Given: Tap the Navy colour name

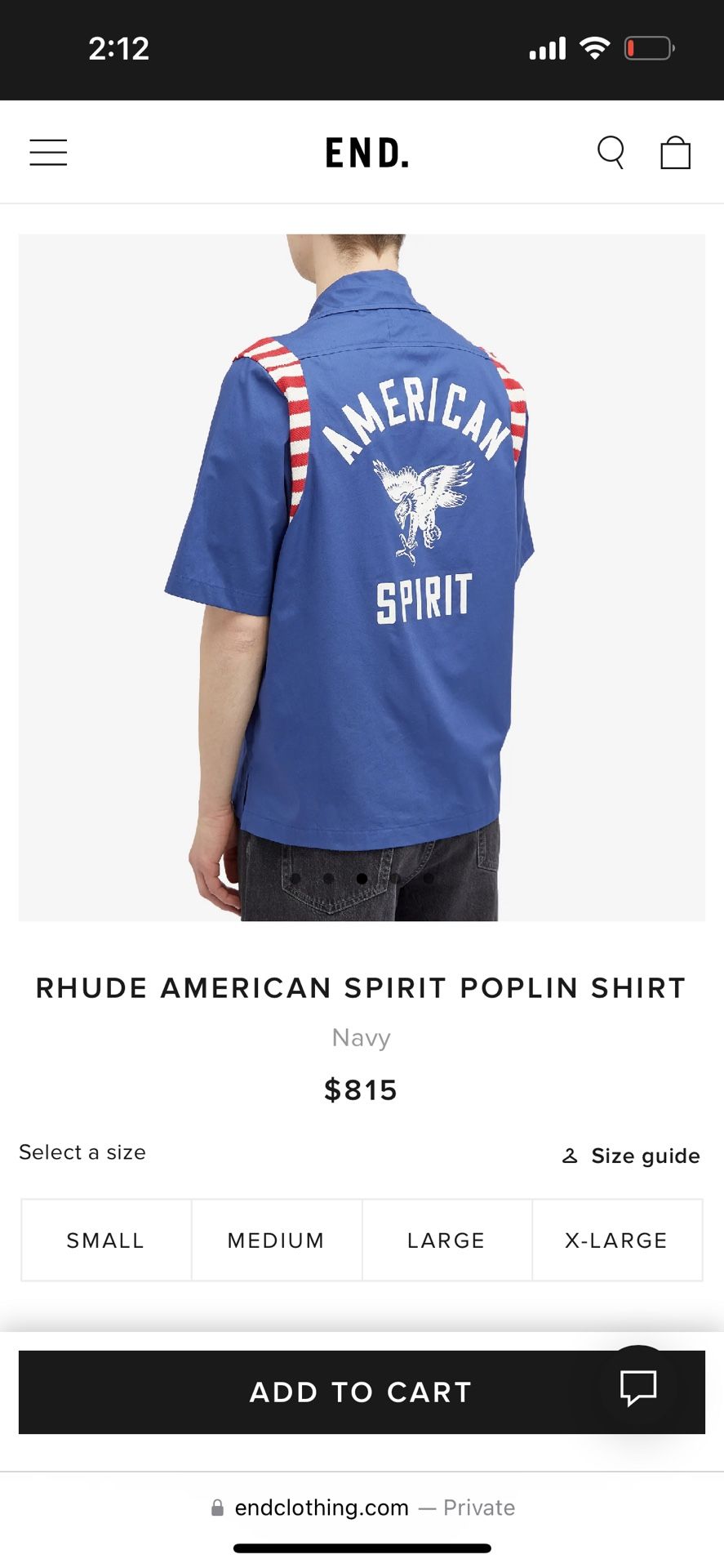Looking at the screenshot, I should (360, 1037).
